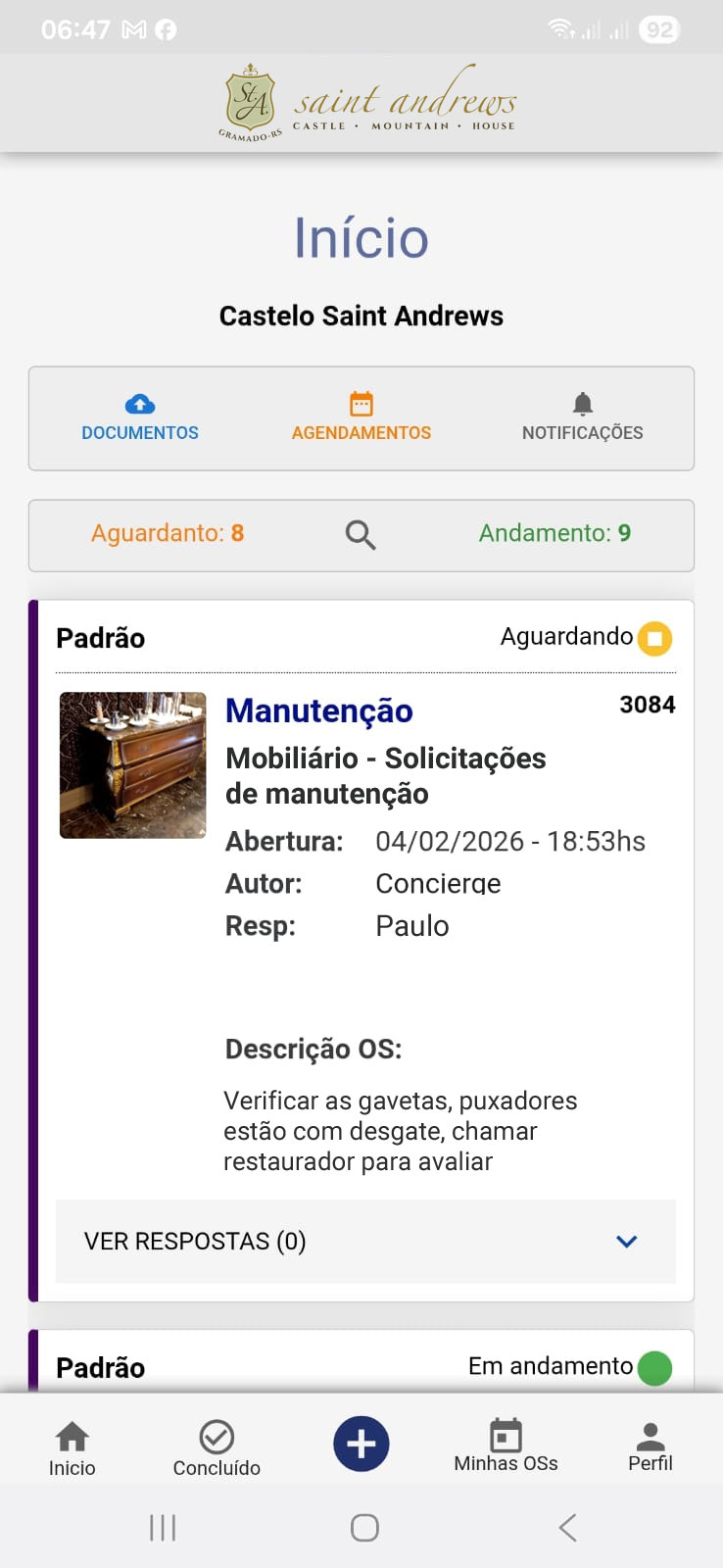723x1568 pixels.
Task: Toggle the yellow Aguardando status indicator
Action: (x=654, y=638)
